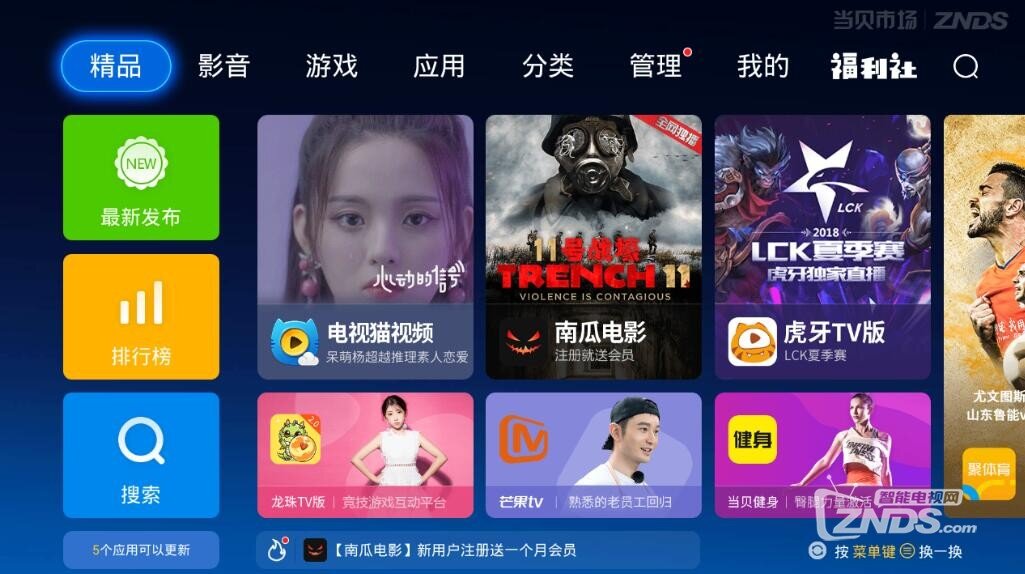Open the 芒果tv card

pyautogui.click(x=593, y=455)
